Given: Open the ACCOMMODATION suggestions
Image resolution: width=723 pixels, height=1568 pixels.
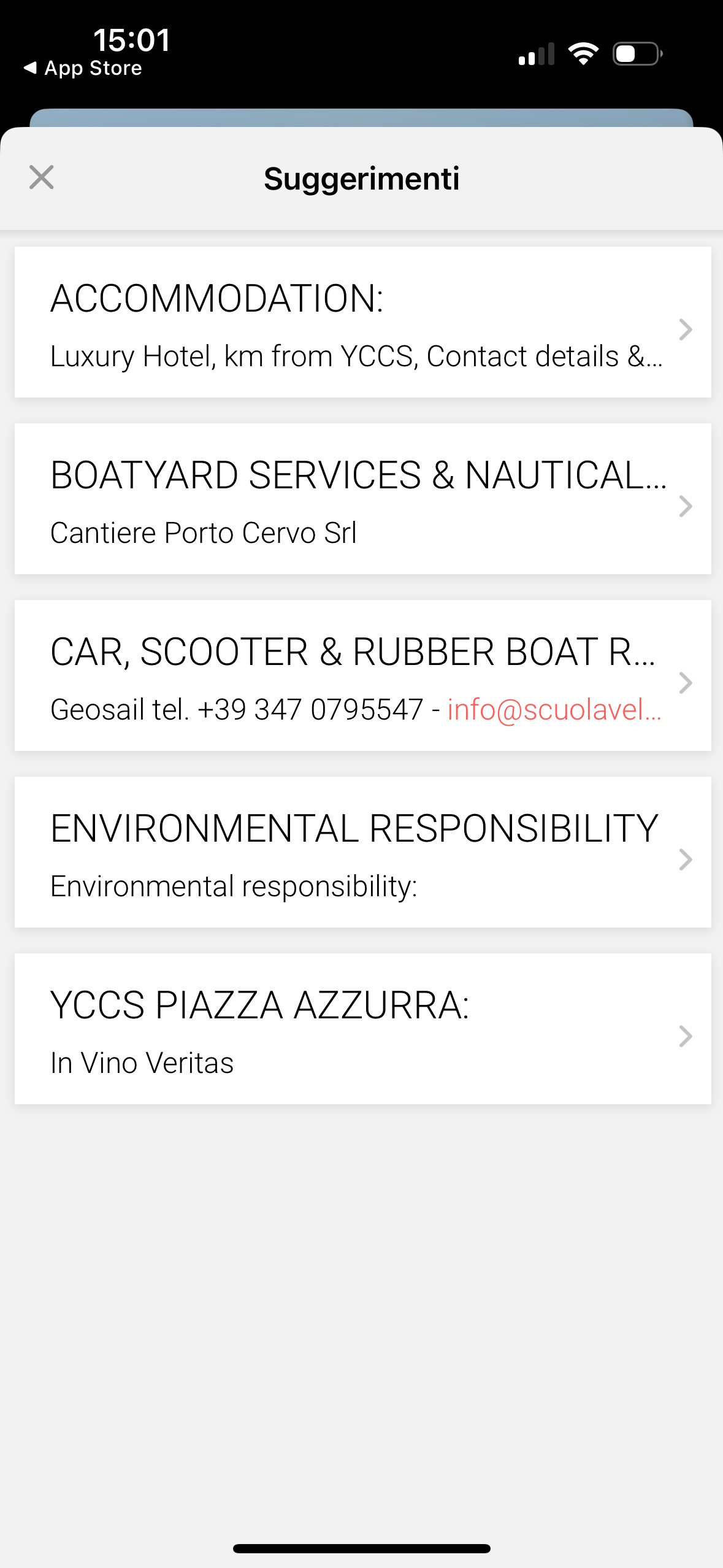Looking at the screenshot, I should pyautogui.click(x=362, y=322).
